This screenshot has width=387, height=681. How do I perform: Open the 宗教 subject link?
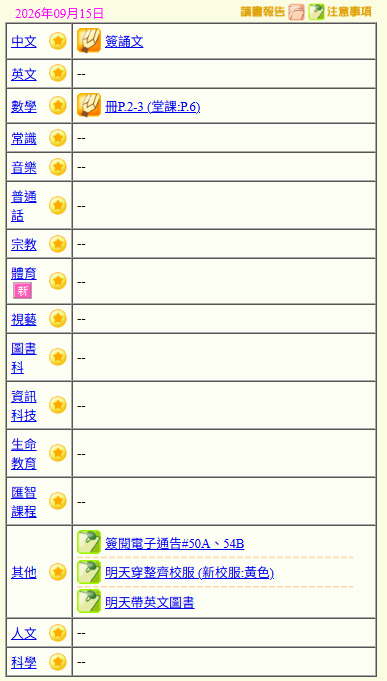pyautogui.click(x=24, y=245)
